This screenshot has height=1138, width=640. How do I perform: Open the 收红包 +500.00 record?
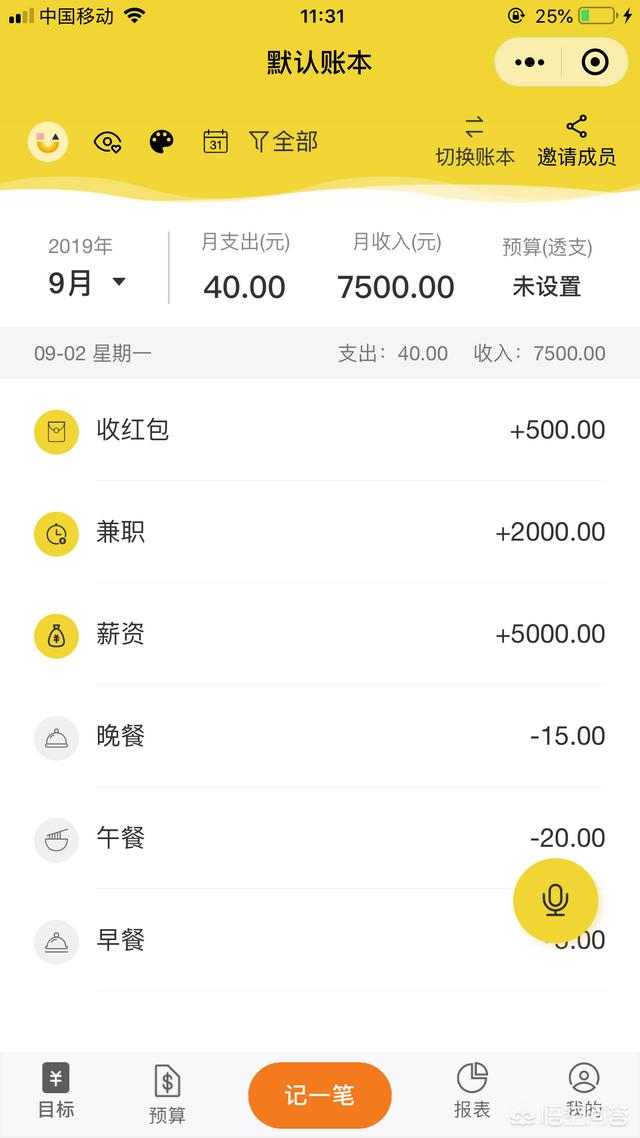pyautogui.click(x=320, y=430)
